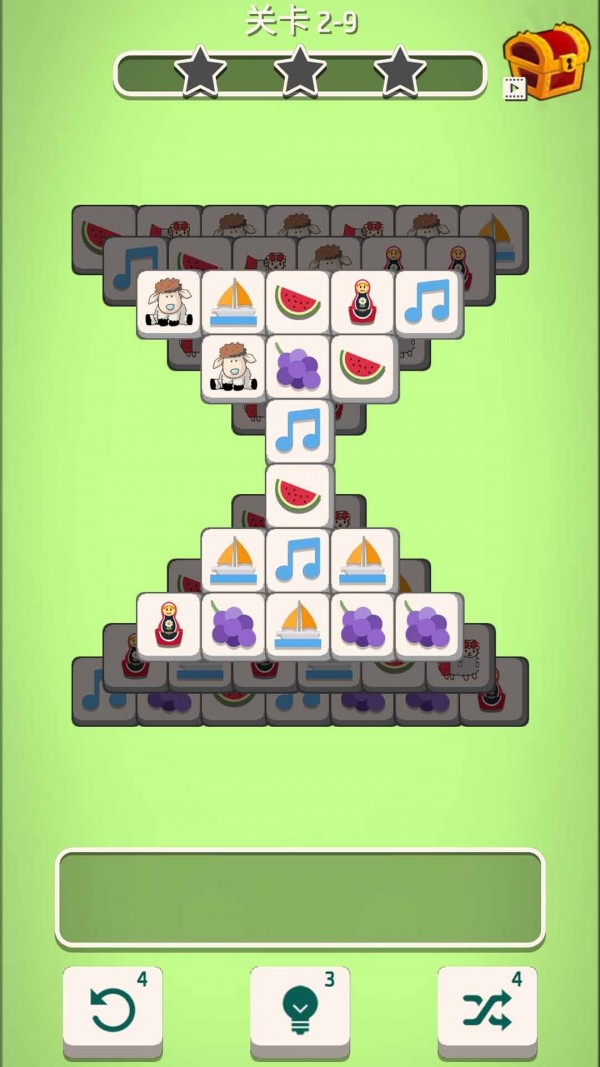Select the music note tile between two sailboats

298,560
